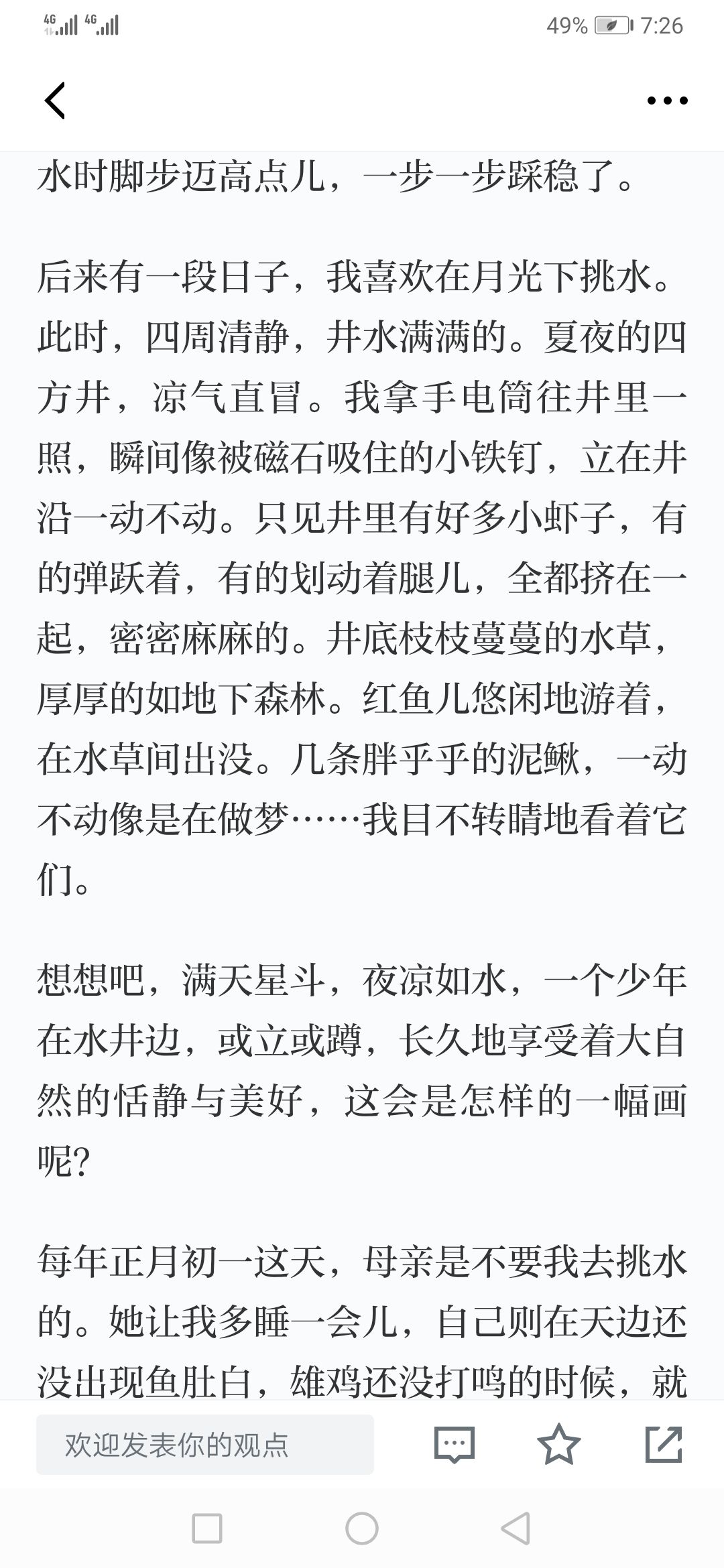Tap the system back triangle button

pos(516,1528)
